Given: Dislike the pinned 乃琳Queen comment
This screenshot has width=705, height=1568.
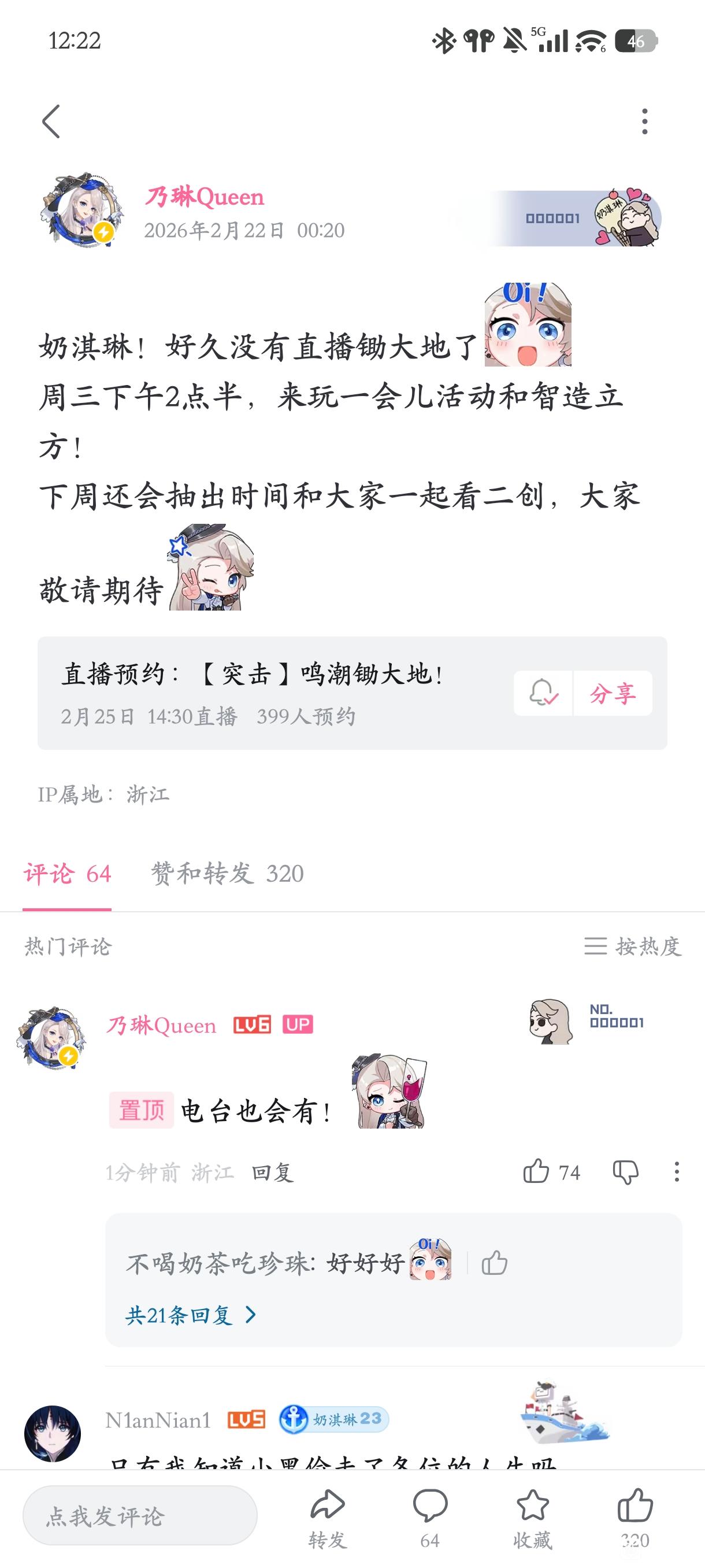Looking at the screenshot, I should (625, 1172).
